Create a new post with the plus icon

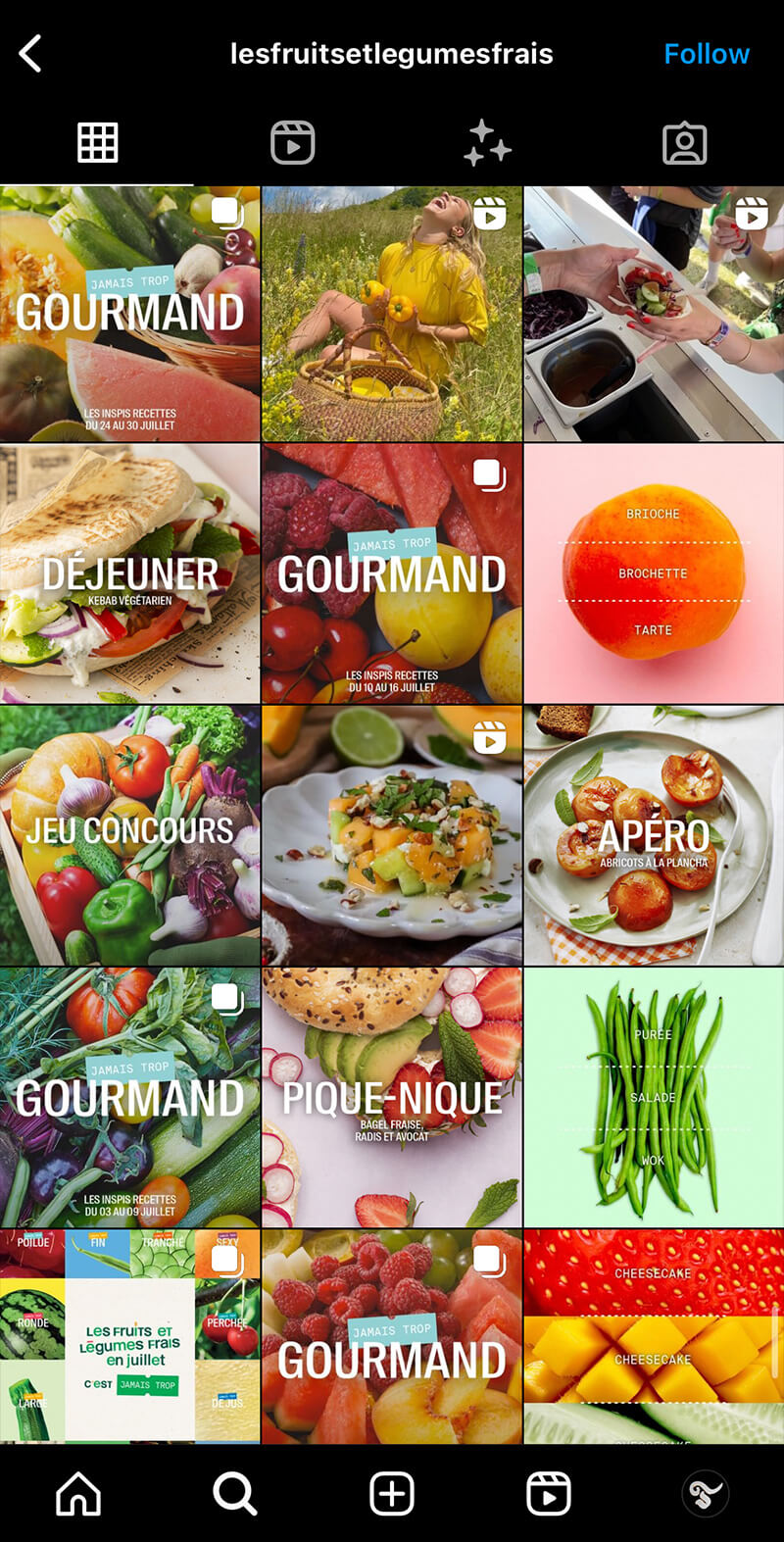(392, 1494)
